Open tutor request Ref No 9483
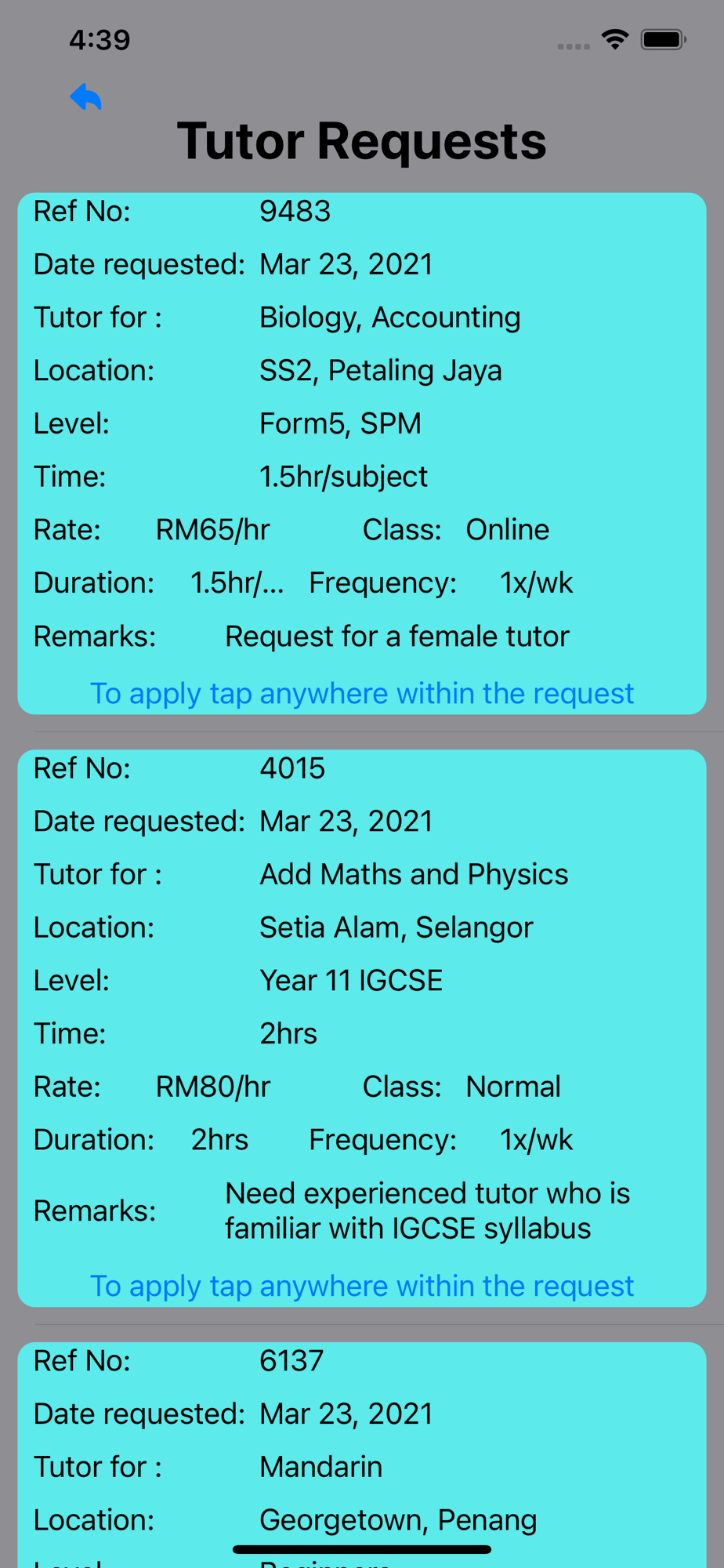Screen dimensions: 724x1568 [x=362, y=453]
